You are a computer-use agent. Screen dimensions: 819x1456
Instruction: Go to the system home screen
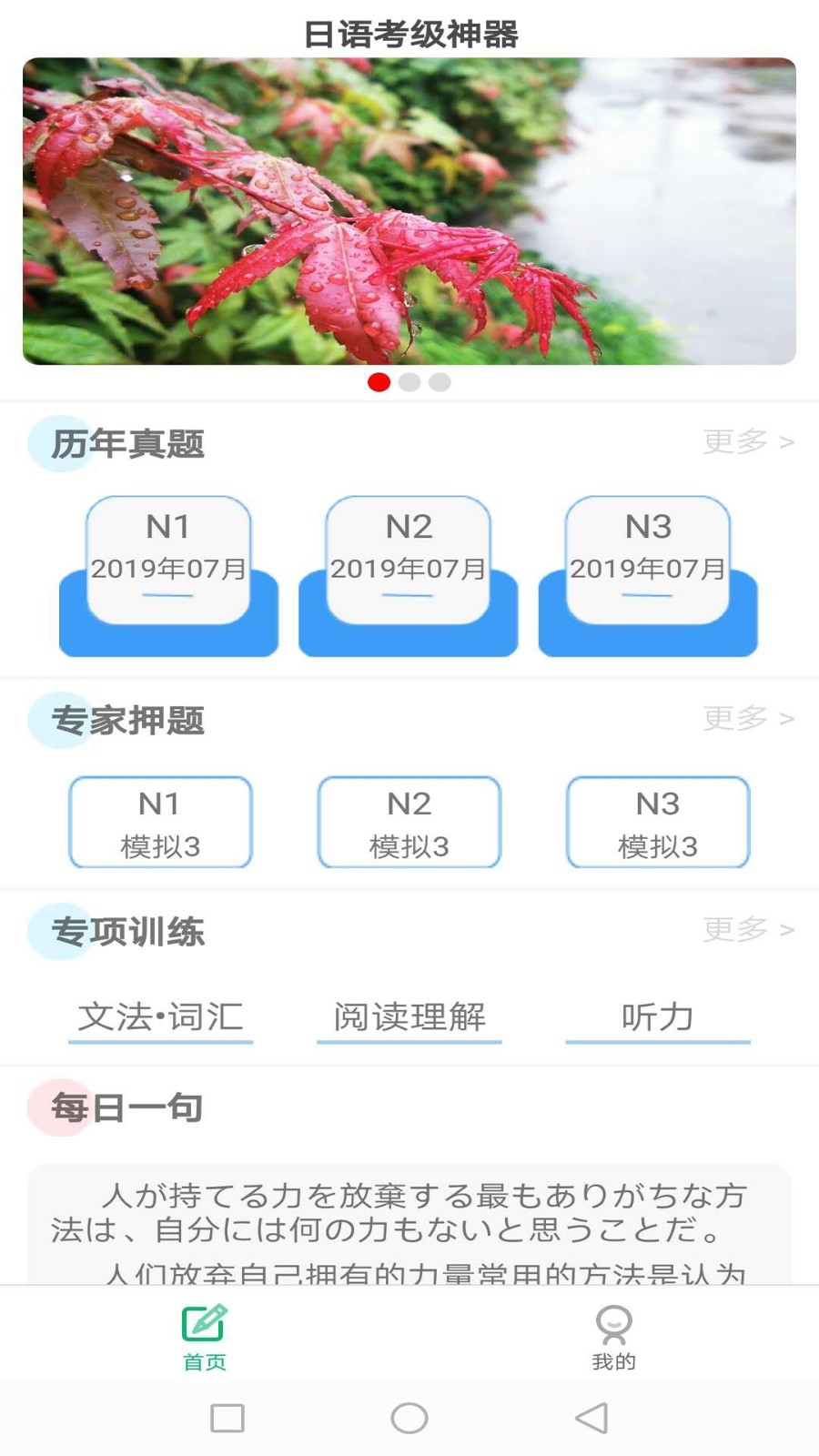point(409,1418)
